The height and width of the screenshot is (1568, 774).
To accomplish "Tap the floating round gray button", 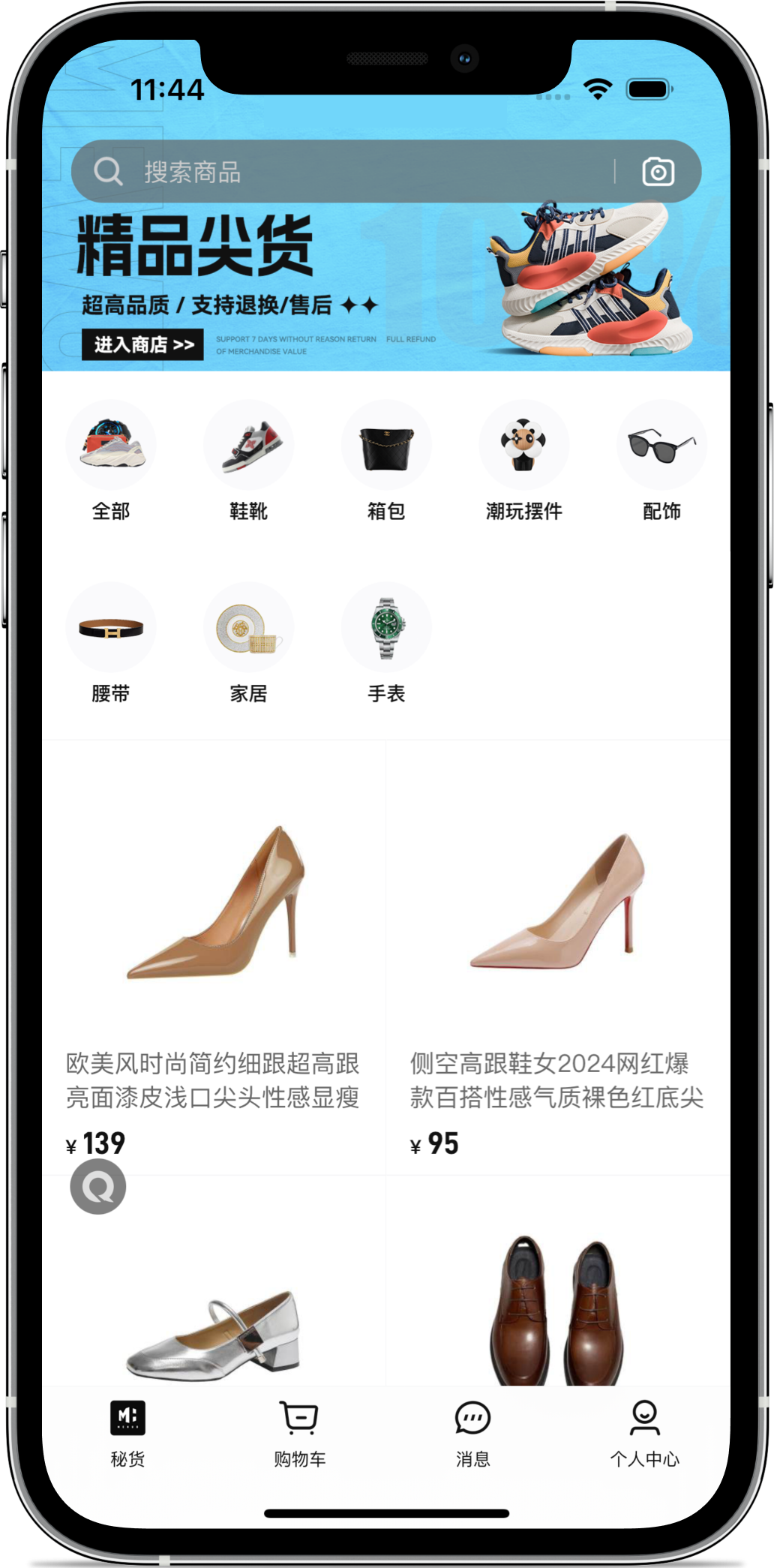I will click(98, 1186).
